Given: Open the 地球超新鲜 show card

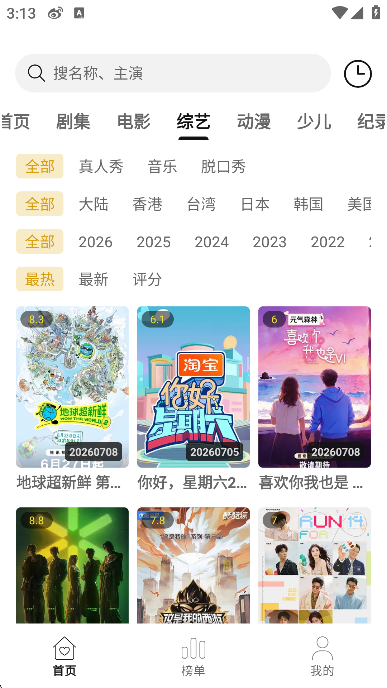Looking at the screenshot, I should pyautogui.click(x=72, y=398).
